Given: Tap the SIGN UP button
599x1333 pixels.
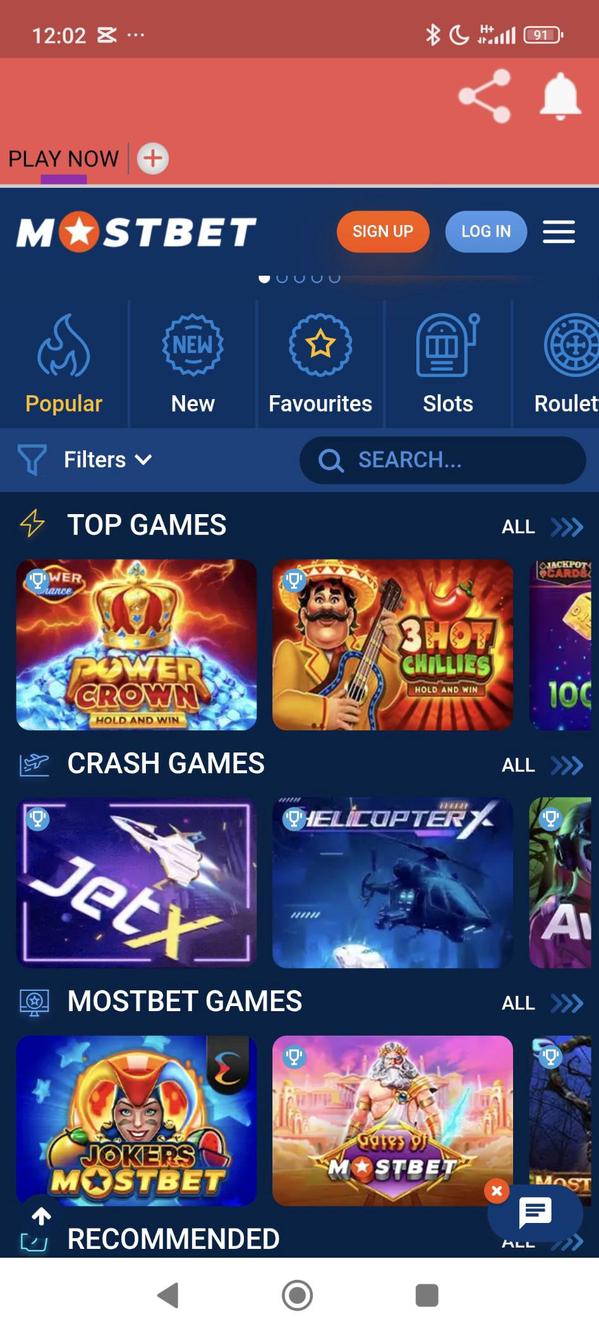Looking at the screenshot, I should coord(383,231).
